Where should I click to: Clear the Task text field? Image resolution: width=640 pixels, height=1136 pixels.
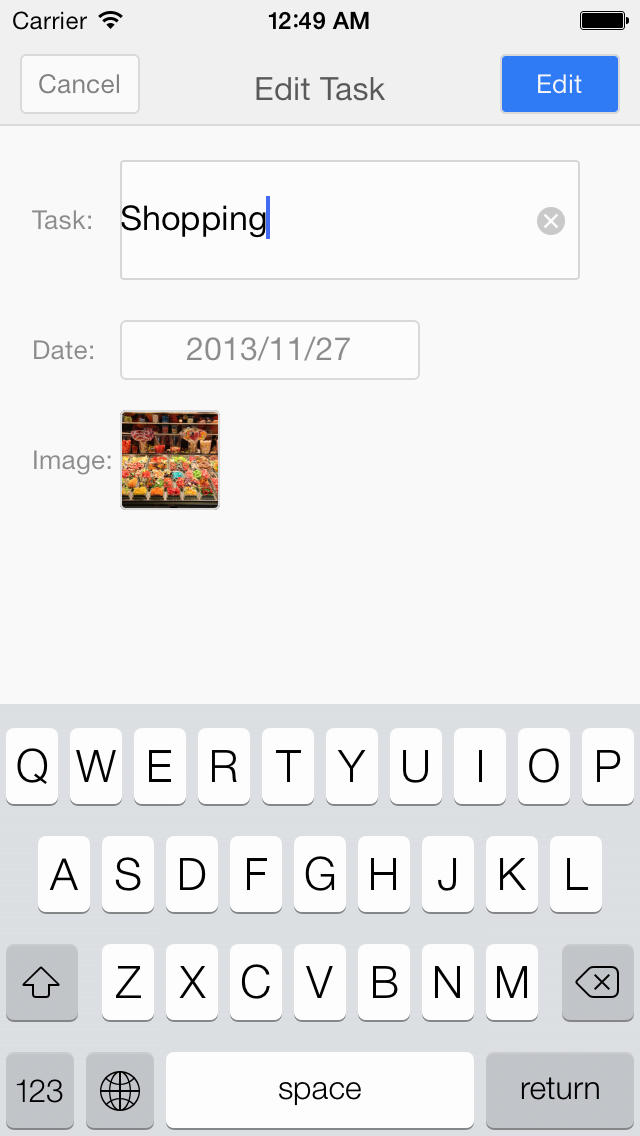click(x=551, y=220)
